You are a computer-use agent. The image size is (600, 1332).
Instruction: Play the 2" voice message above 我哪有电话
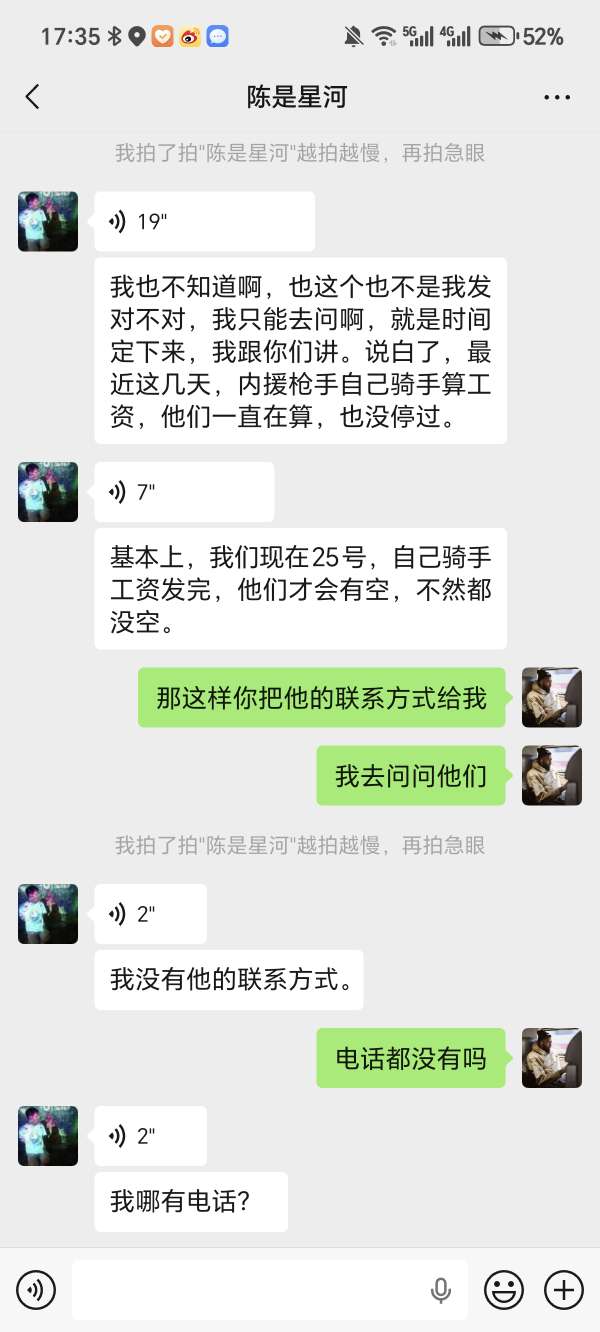(150, 1136)
